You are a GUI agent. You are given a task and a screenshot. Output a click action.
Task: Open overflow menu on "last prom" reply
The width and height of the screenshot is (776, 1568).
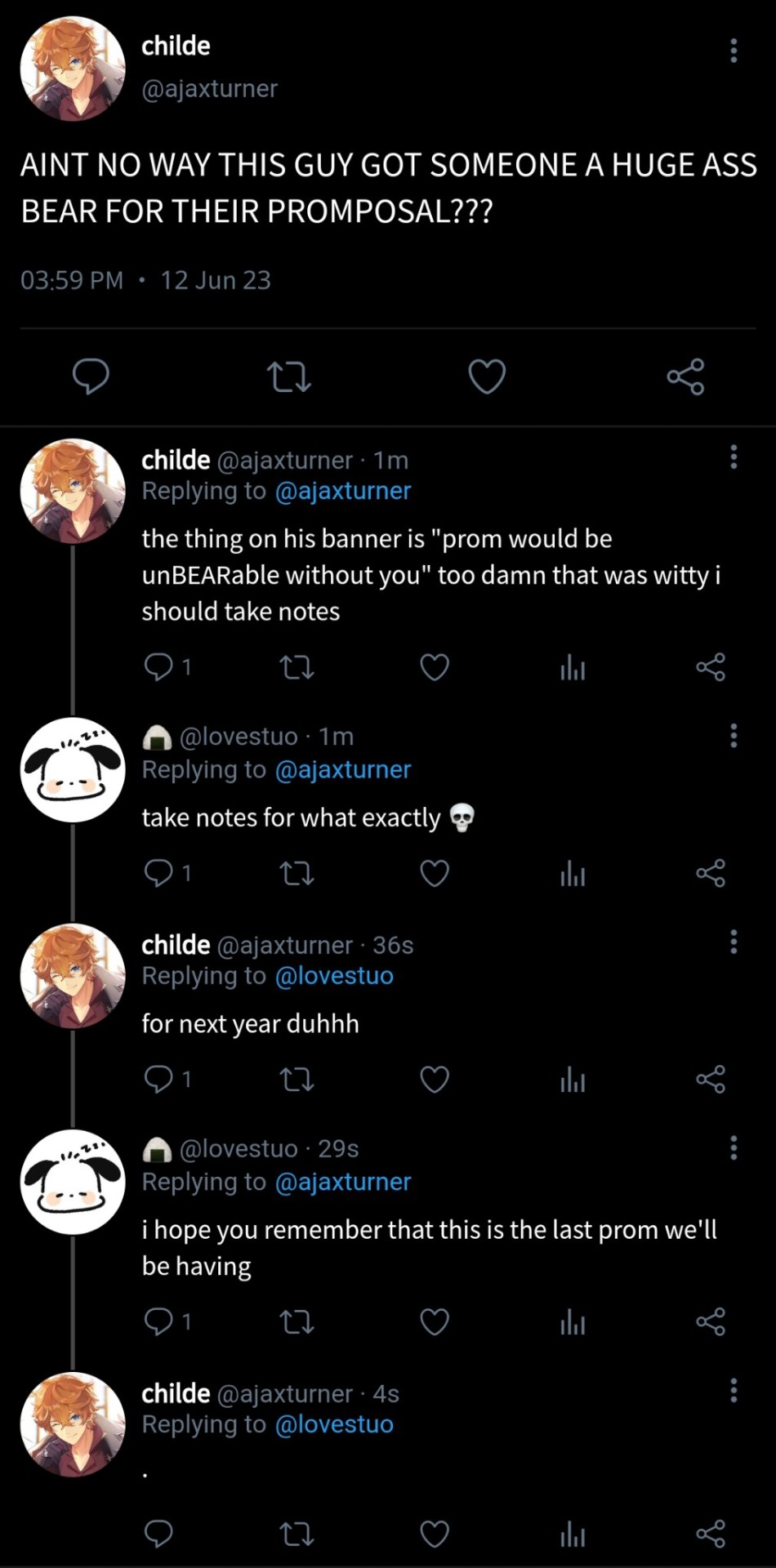coord(733,1147)
